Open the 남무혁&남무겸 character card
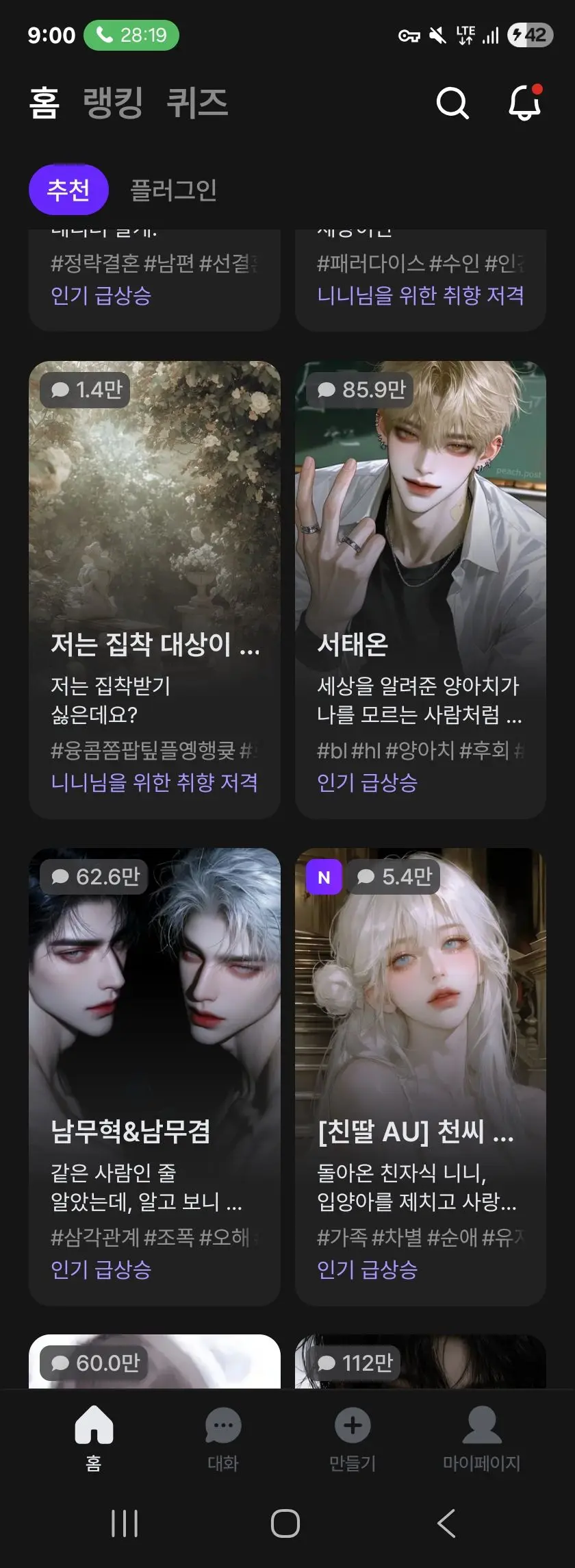Screen dimensions: 575x1568 coord(155,1076)
